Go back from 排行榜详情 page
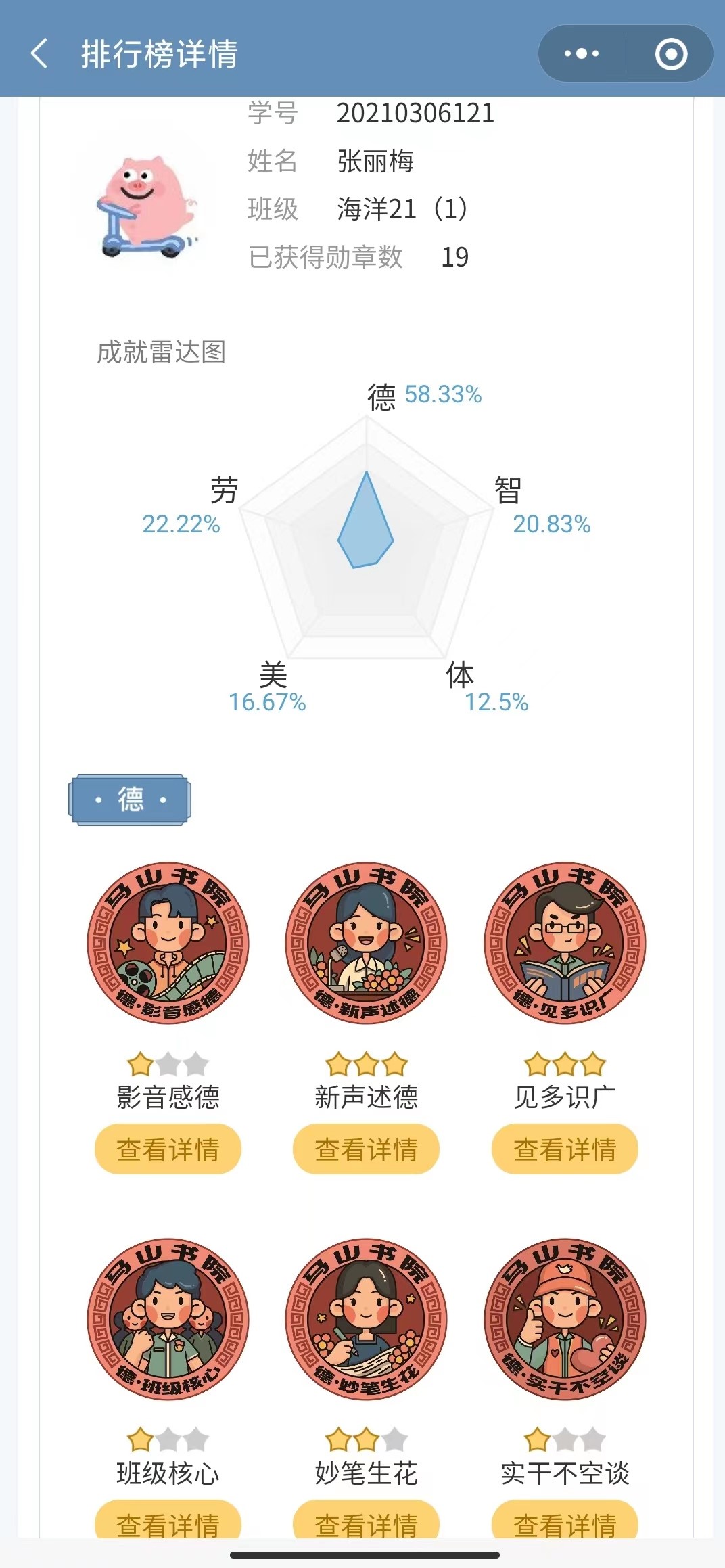The height and width of the screenshot is (1568, 725). 39,54
